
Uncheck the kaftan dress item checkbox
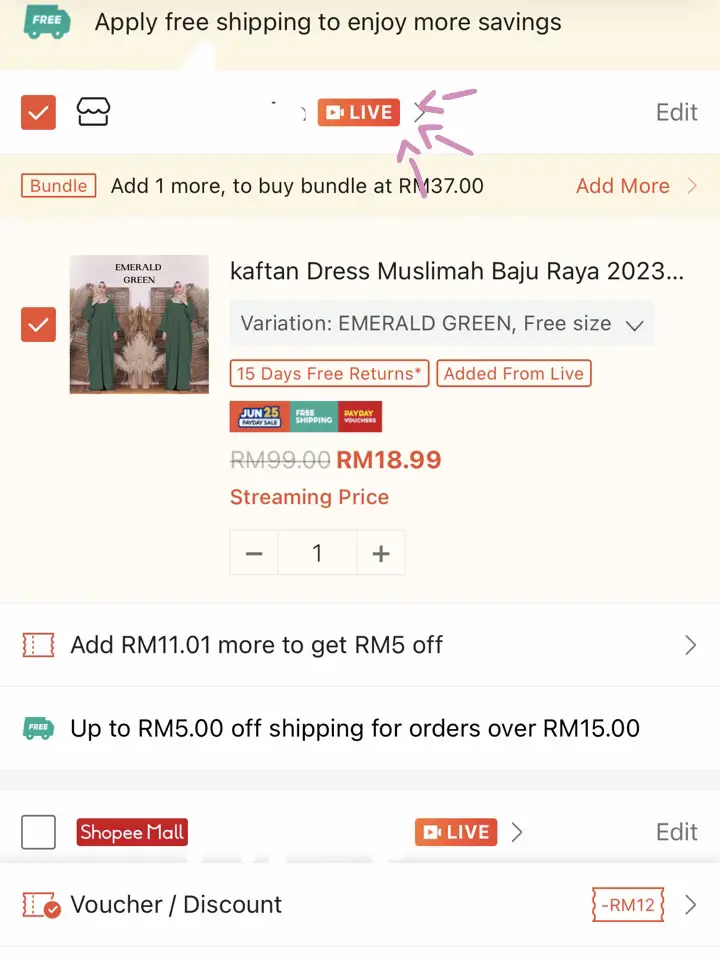(x=38, y=324)
